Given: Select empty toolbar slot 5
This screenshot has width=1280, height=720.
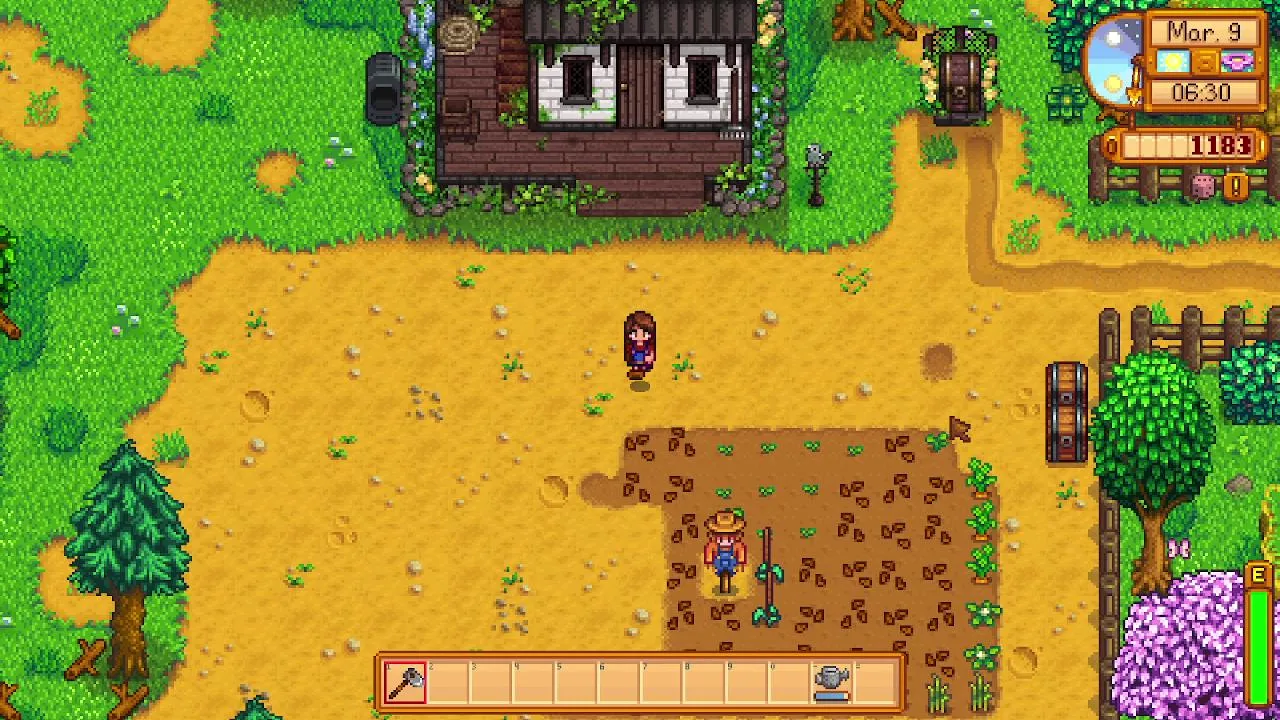Looking at the screenshot, I should click(576, 683).
